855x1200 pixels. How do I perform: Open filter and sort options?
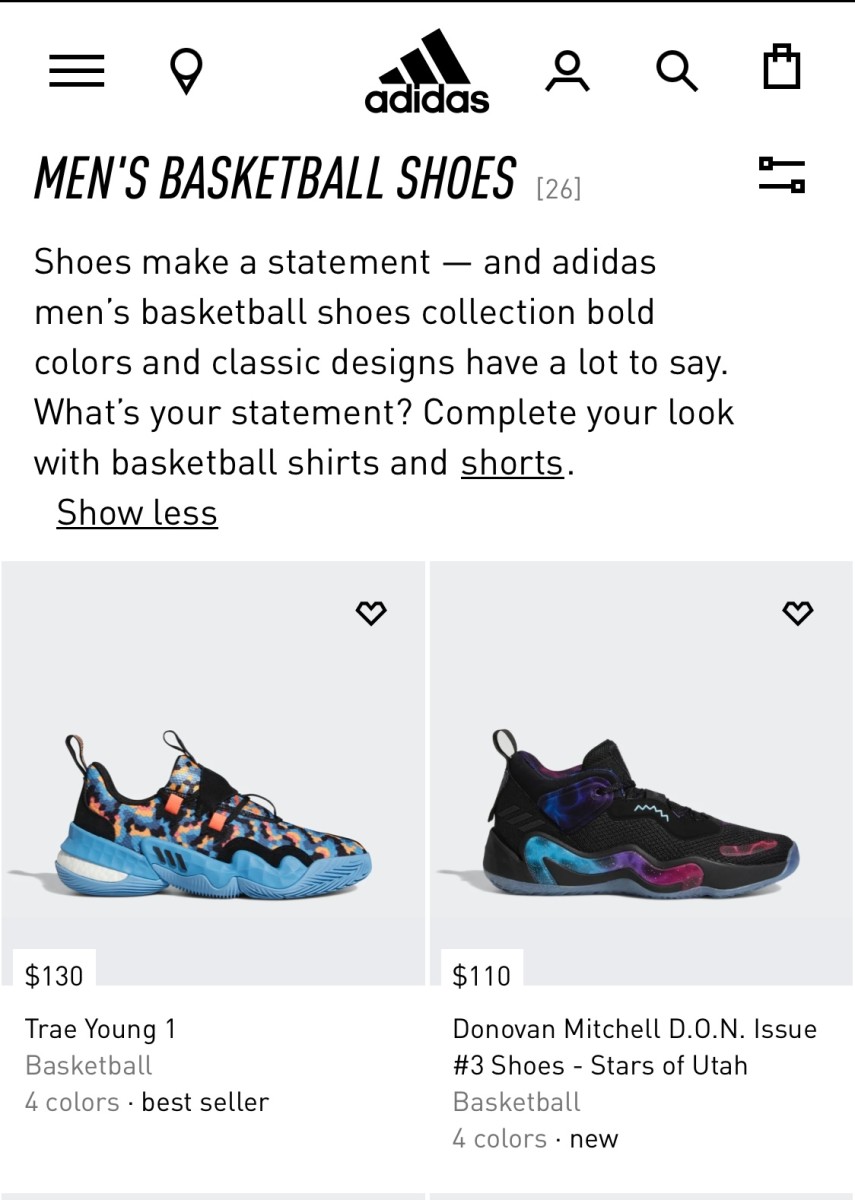pos(781,175)
